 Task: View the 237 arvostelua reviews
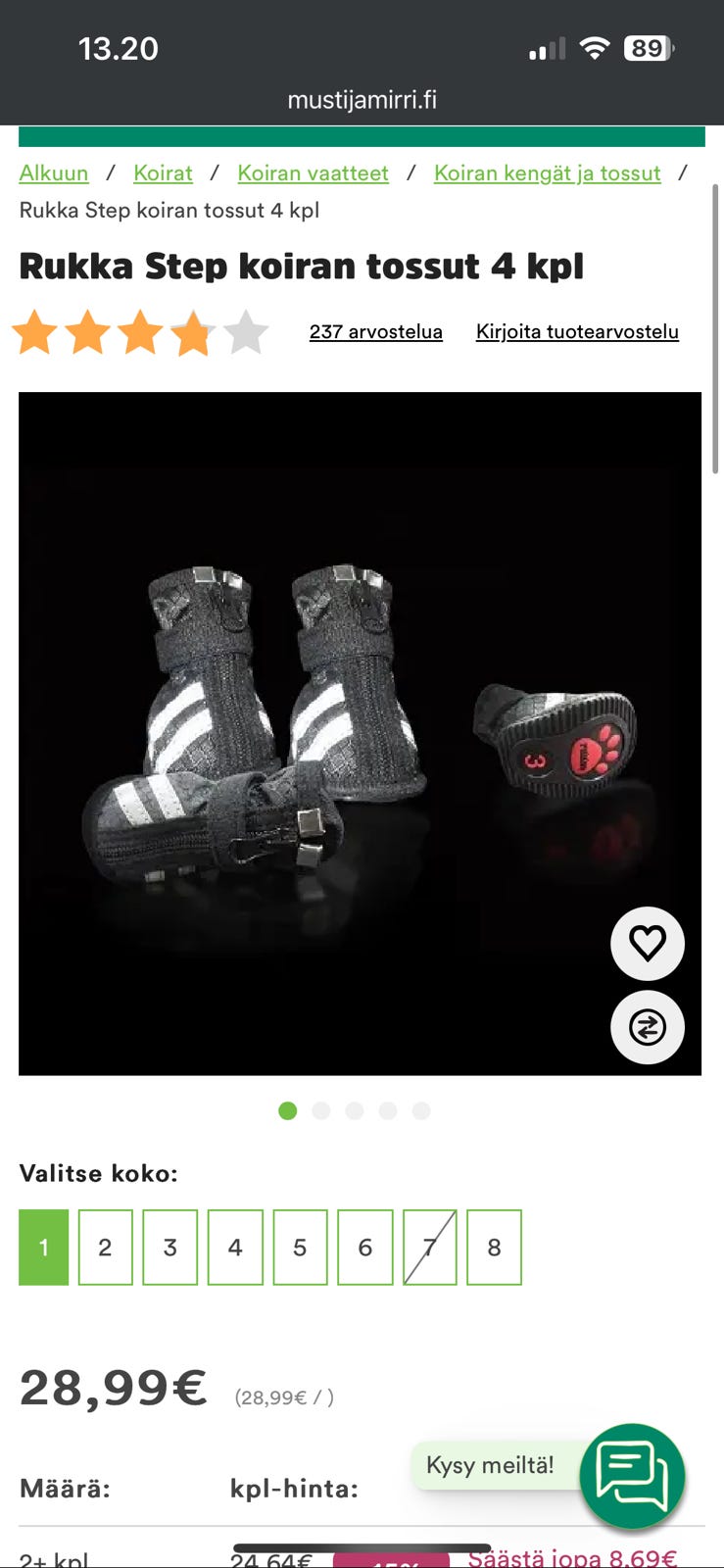[x=375, y=332]
